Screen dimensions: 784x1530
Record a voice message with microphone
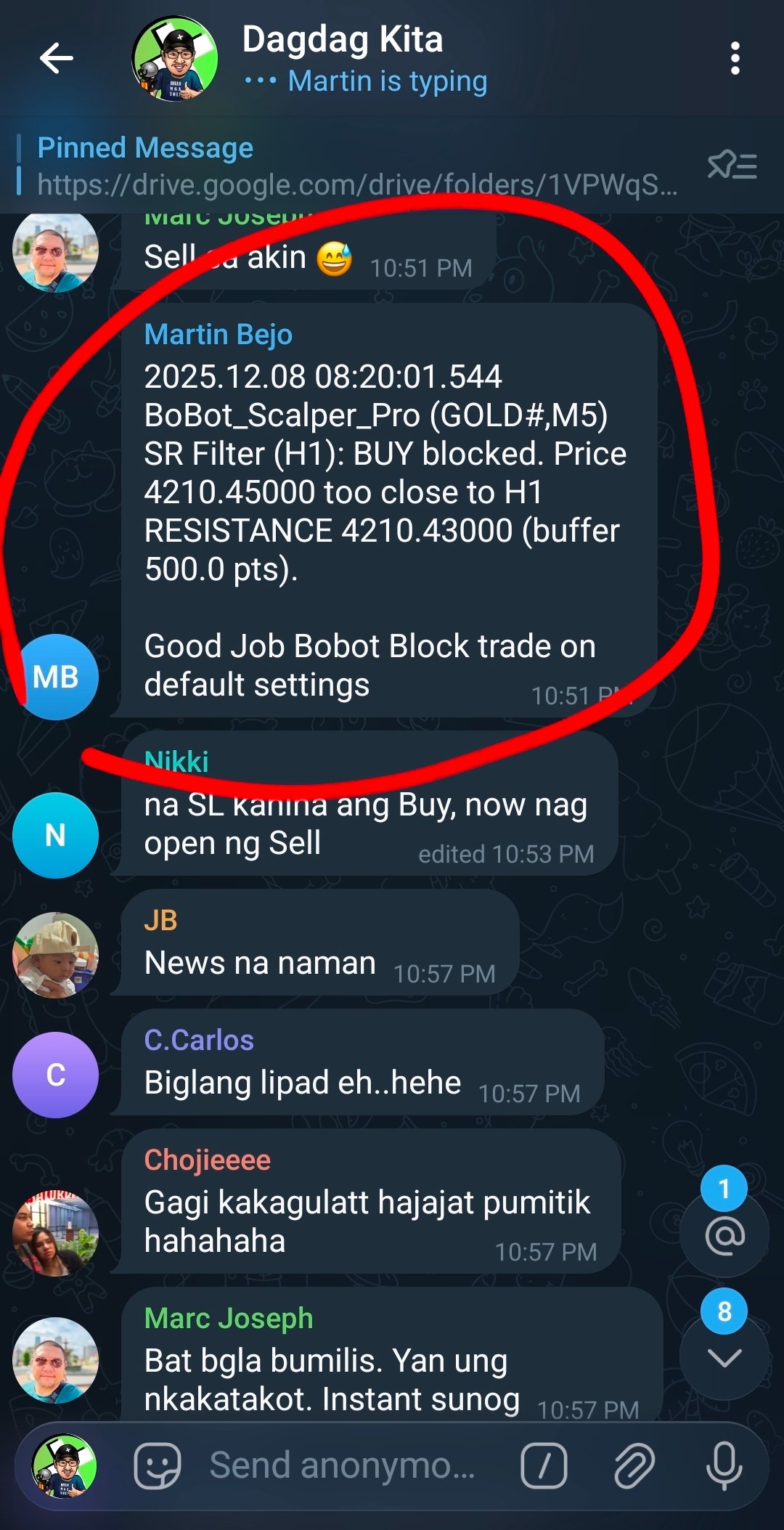click(724, 1465)
